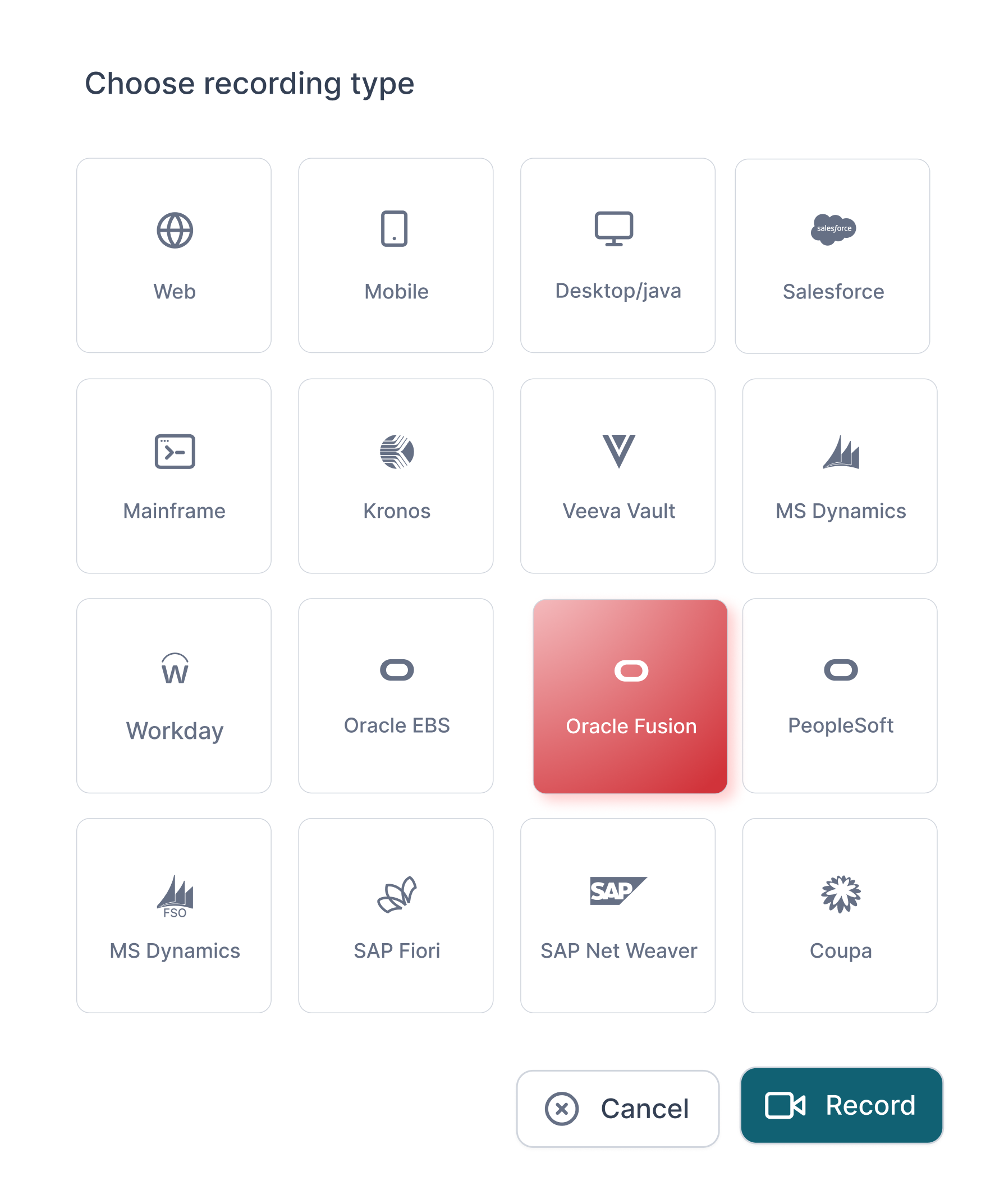The width and height of the screenshot is (1004, 1204).
Task: Choose the Oracle EBS tile
Action: (396, 696)
